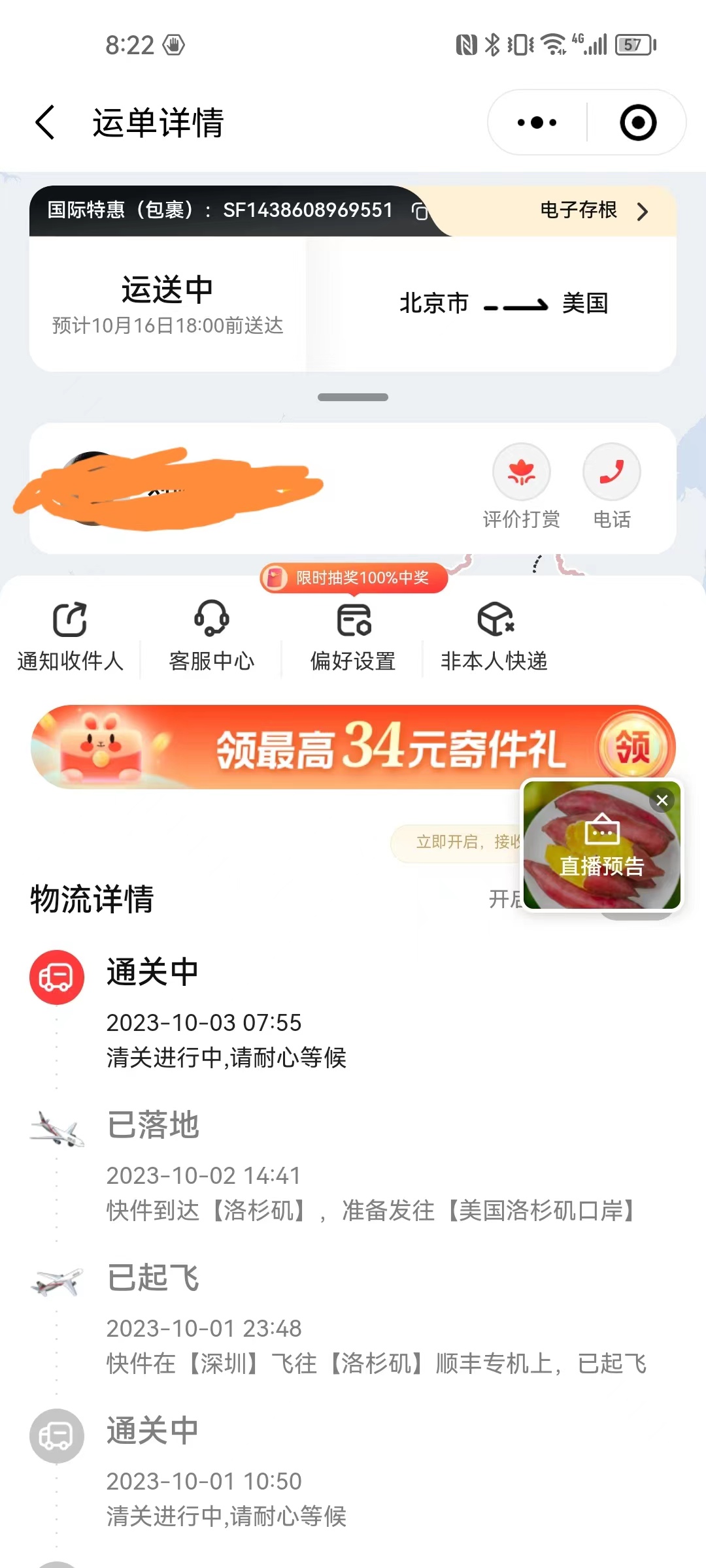Open the 限时抽奖100%中奖 lottery badge
The image size is (706, 1568).
pos(354,578)
